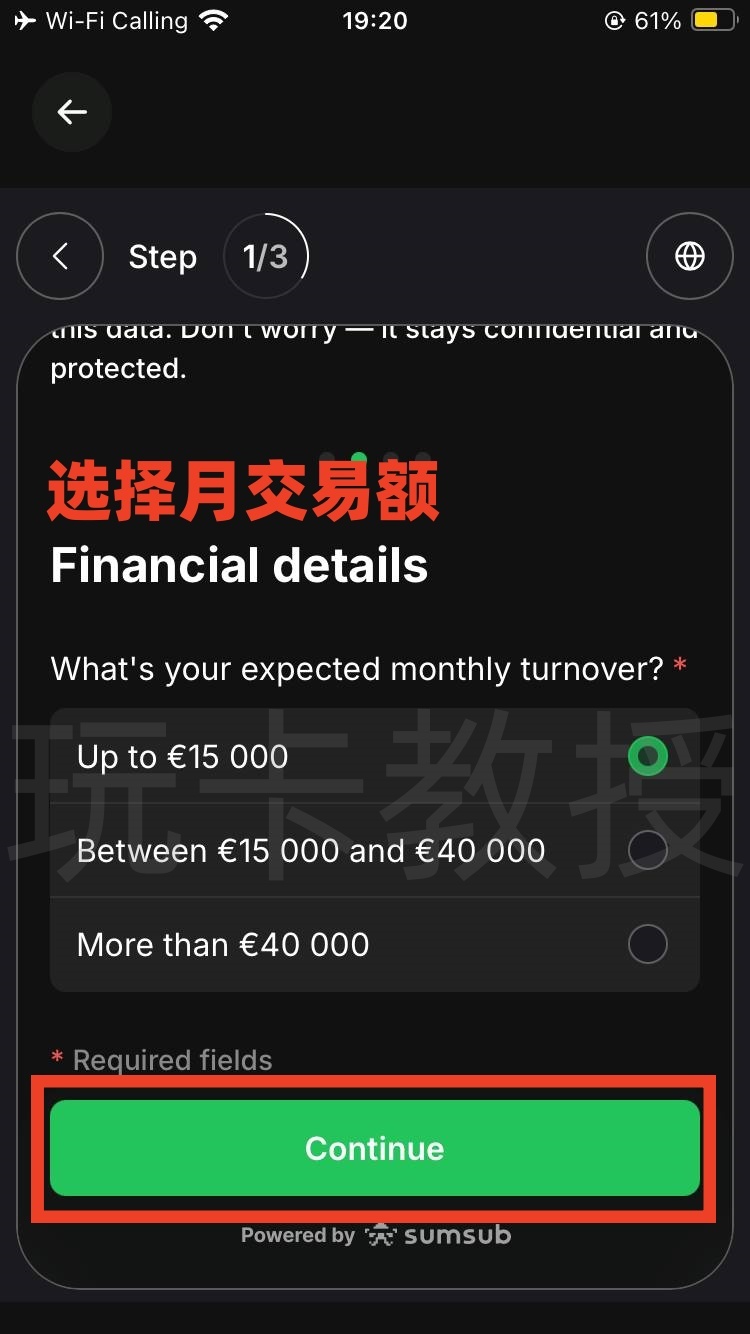Click the Sumsub robot logo
The height and width of the screenshot is (1334, 750).
pos(380,1235)
